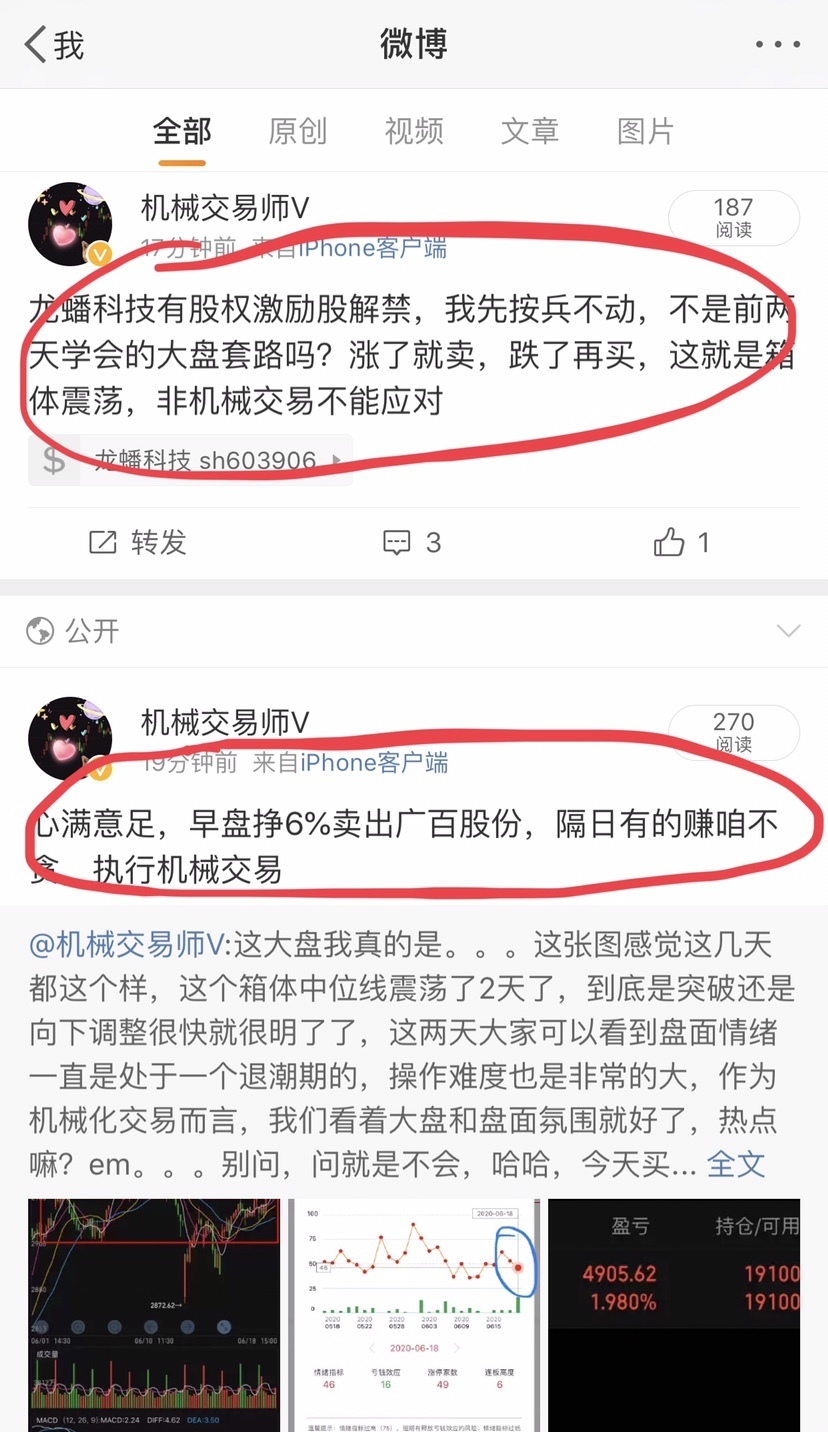
Task: Open 机械交易师V avatar on second post
Action: [x=70, y=738]
